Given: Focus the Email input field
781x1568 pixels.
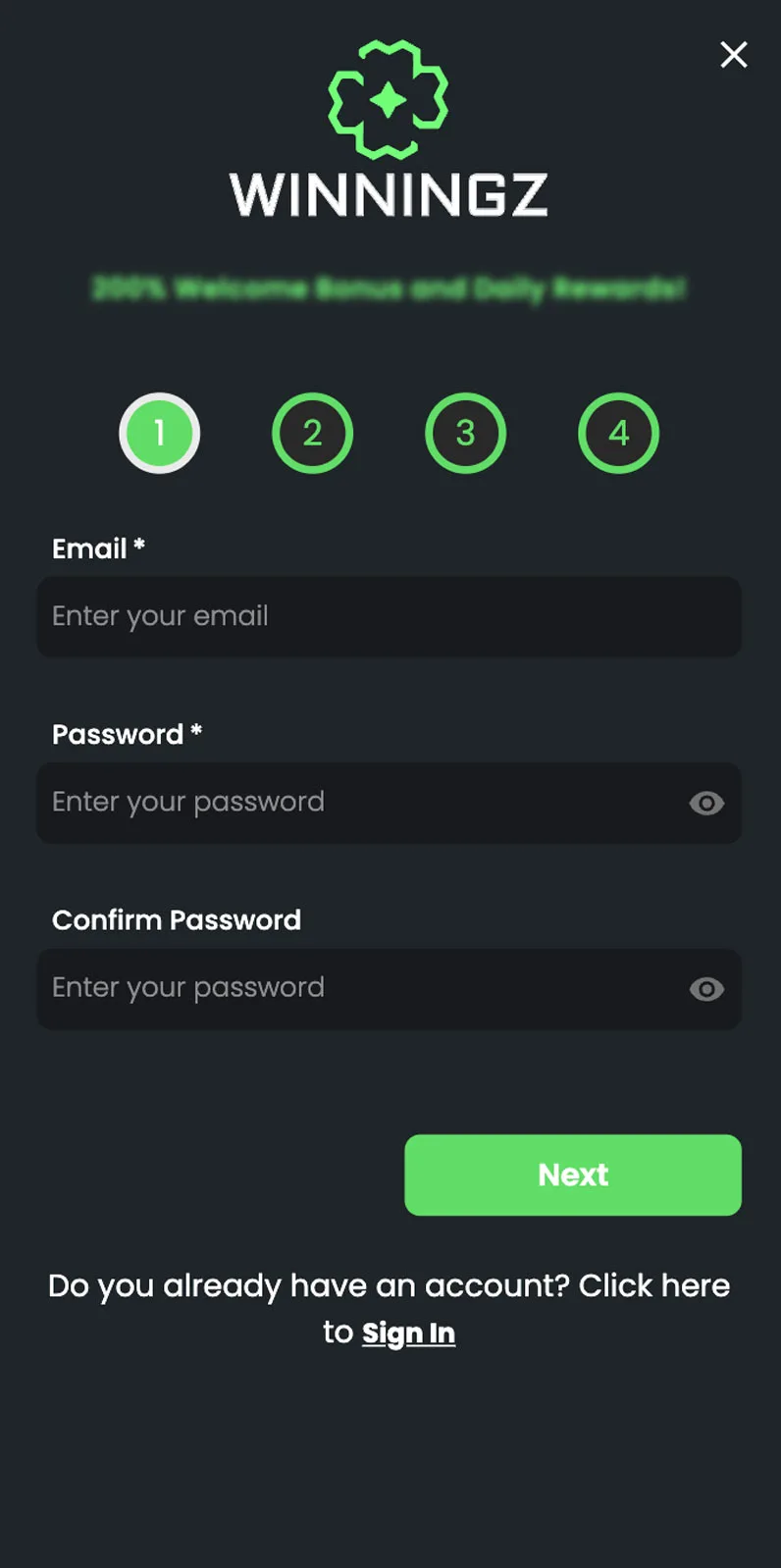Looking at the screenshot, I should point(389,616).
